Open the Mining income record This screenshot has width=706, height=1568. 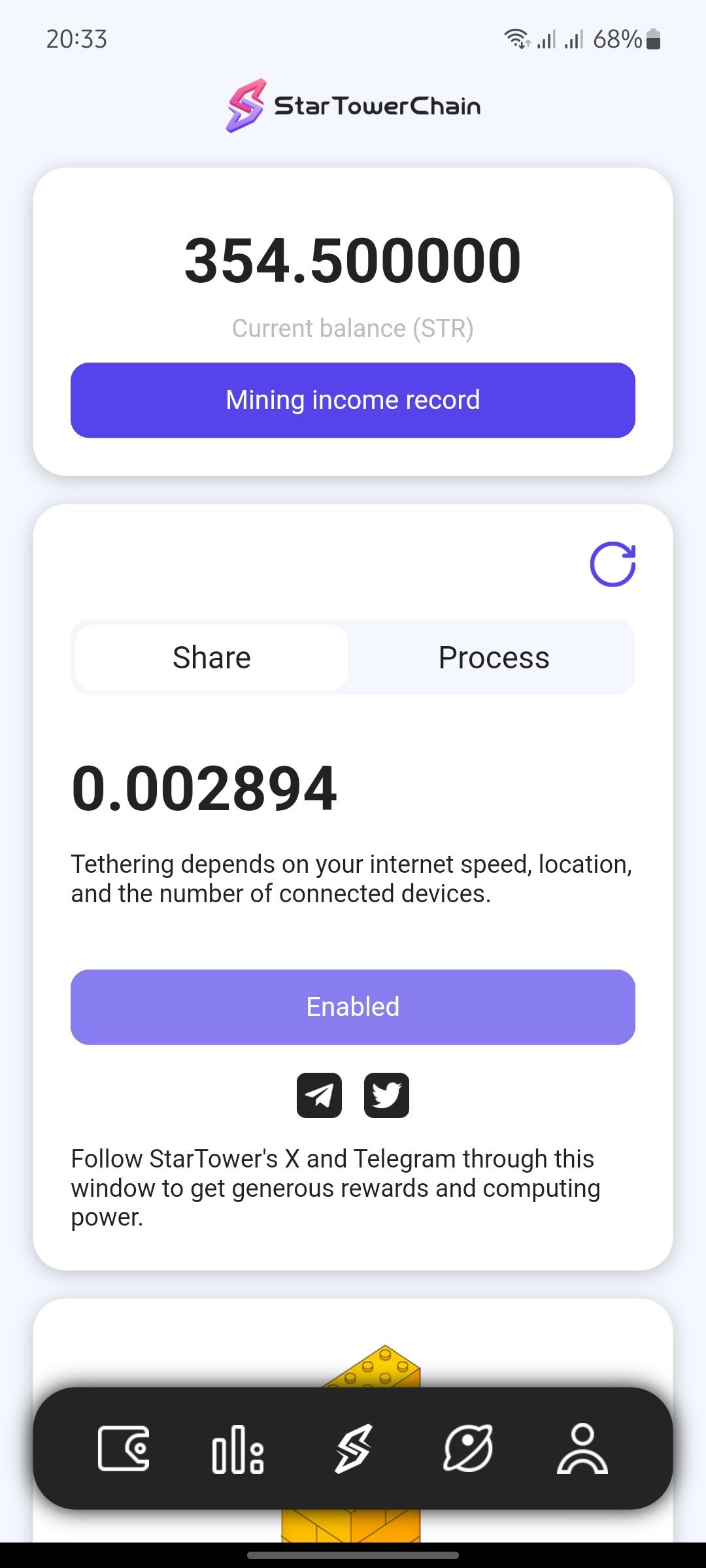353,400
